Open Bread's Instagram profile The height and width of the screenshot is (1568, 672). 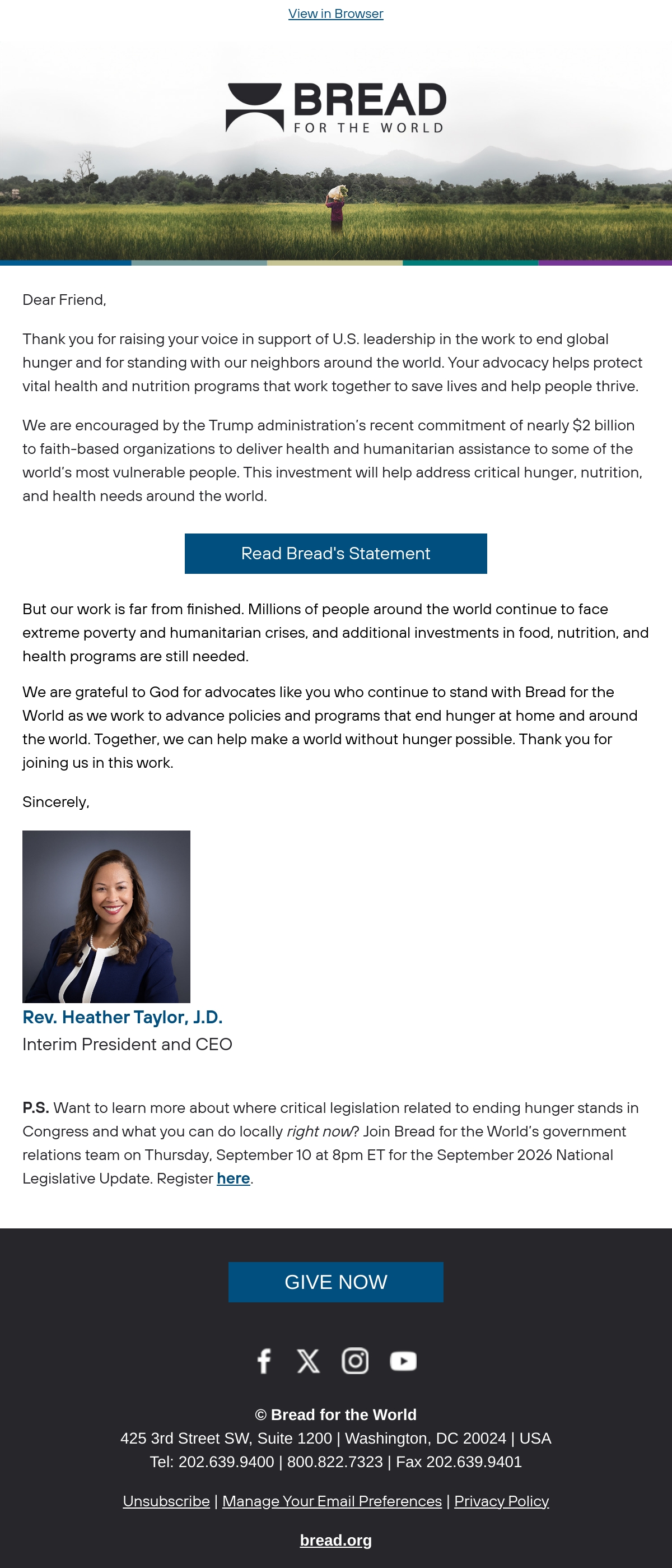click(x=355, y=1361)
